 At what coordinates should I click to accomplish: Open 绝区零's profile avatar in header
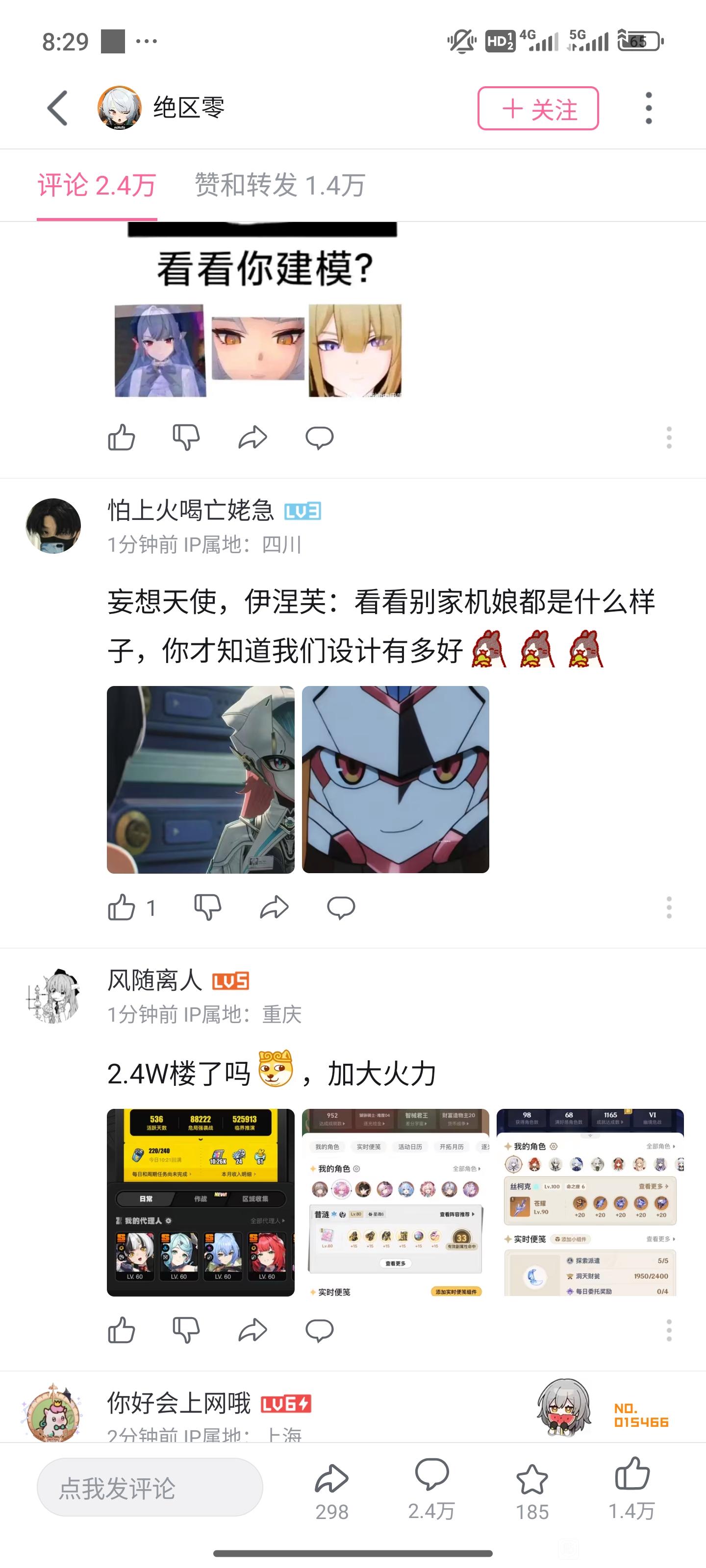(x=120, y=108)
